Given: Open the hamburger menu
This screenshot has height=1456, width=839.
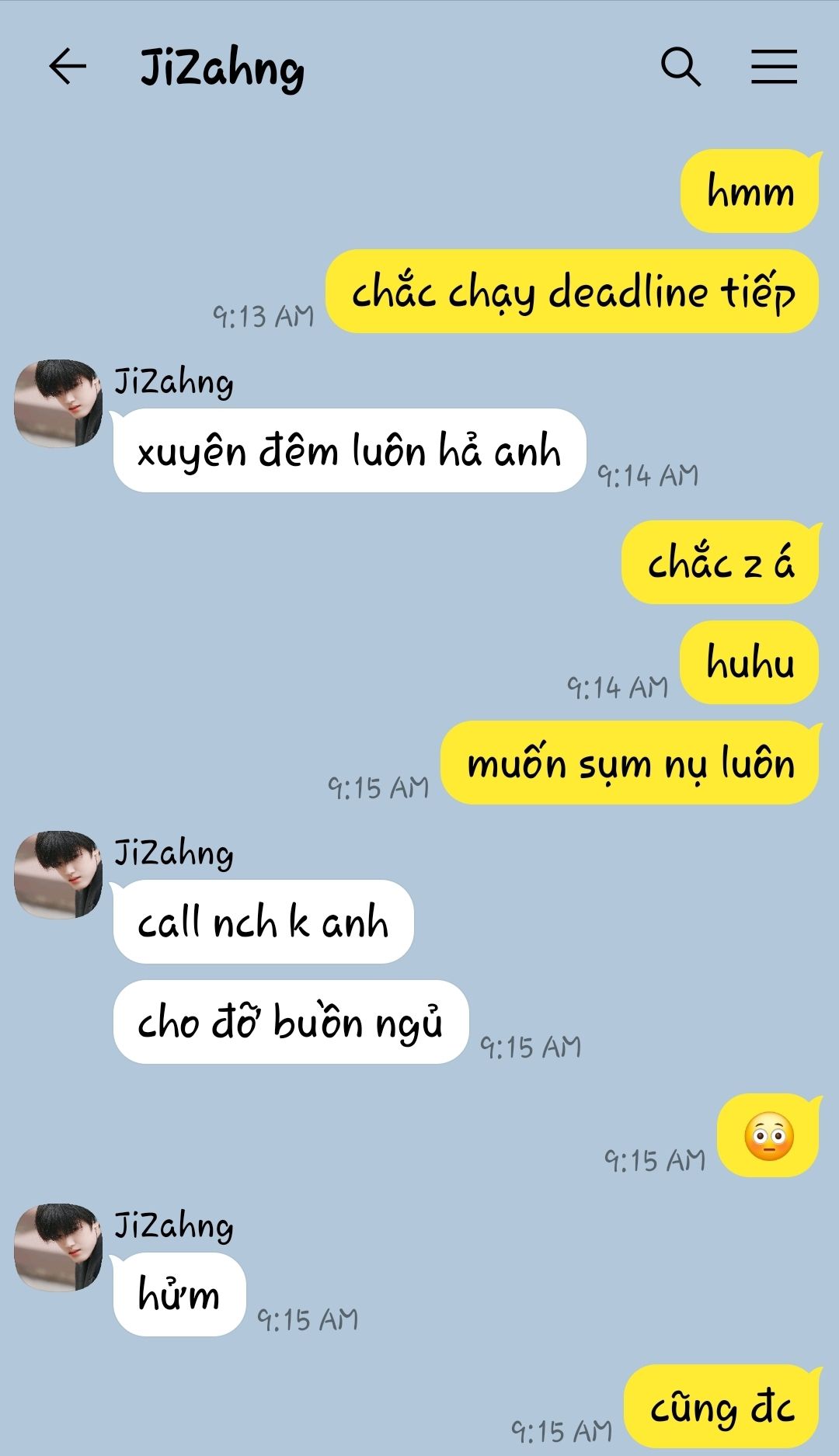Looking at the screenshot, I should pyautogui.click(x=774, y=66).
